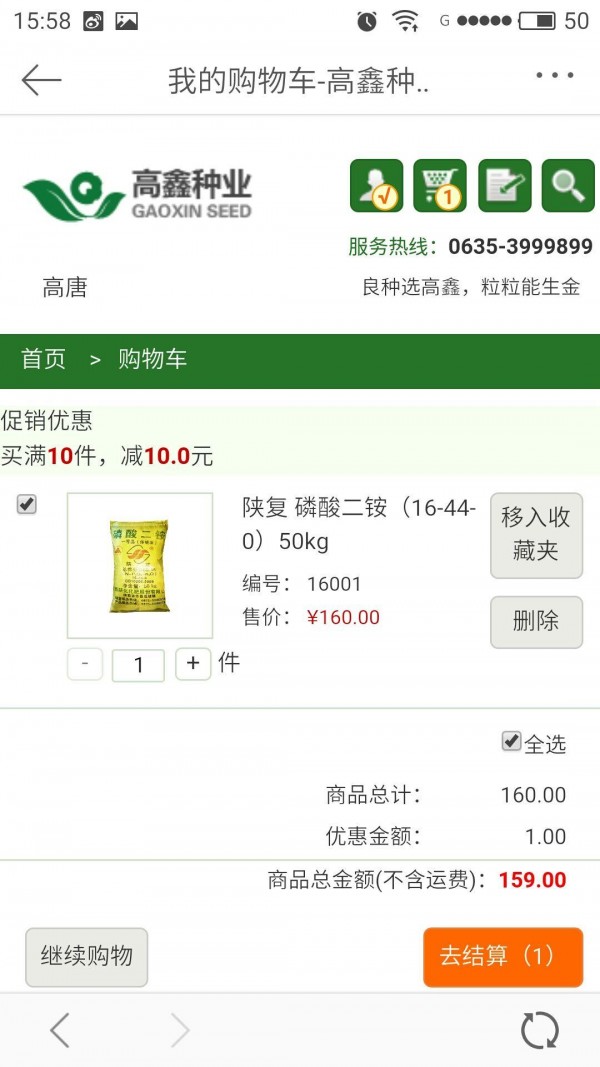
Task: Increase quantity with plus button
Action: (193, 663)
